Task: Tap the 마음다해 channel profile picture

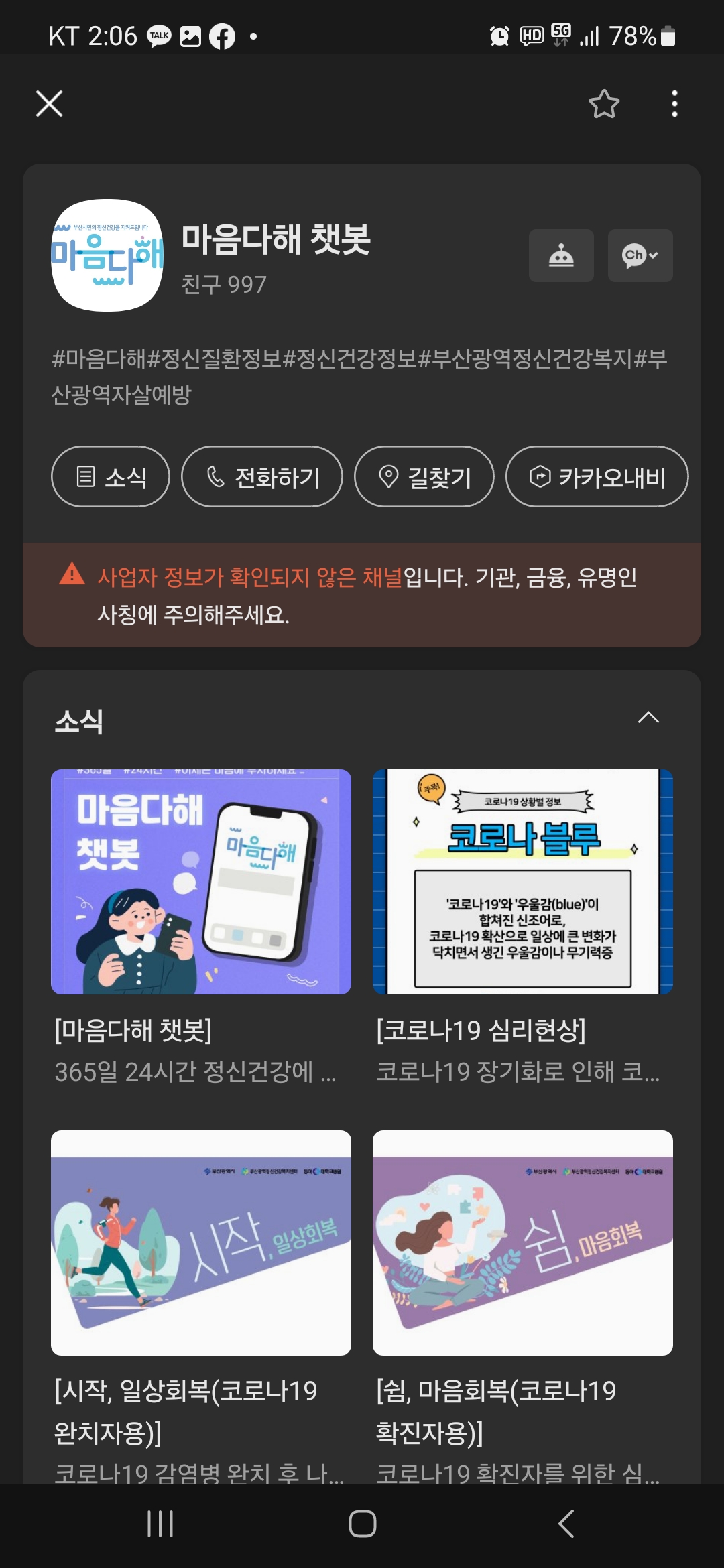Action: [107, 255]
